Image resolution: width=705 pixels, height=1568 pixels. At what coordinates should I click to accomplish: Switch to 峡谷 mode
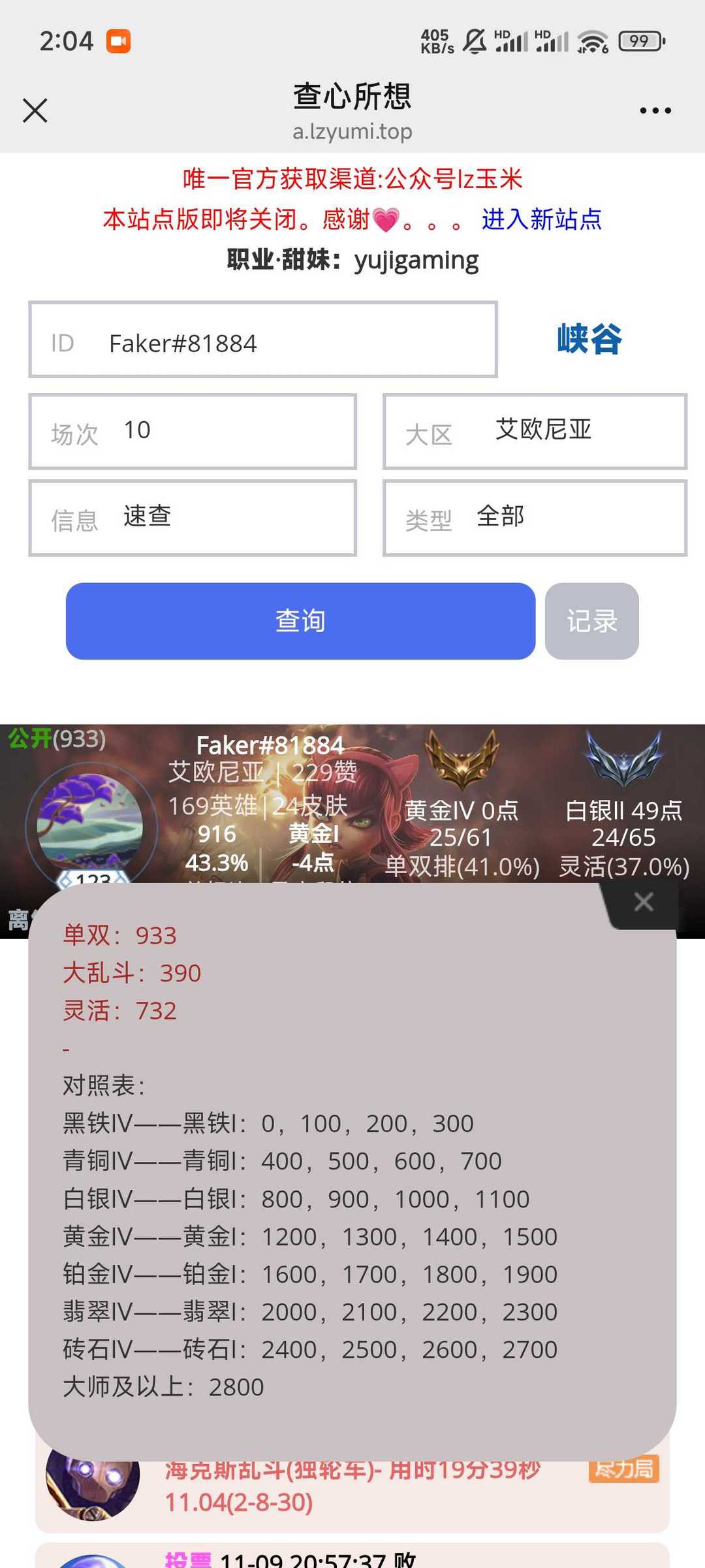587,340
